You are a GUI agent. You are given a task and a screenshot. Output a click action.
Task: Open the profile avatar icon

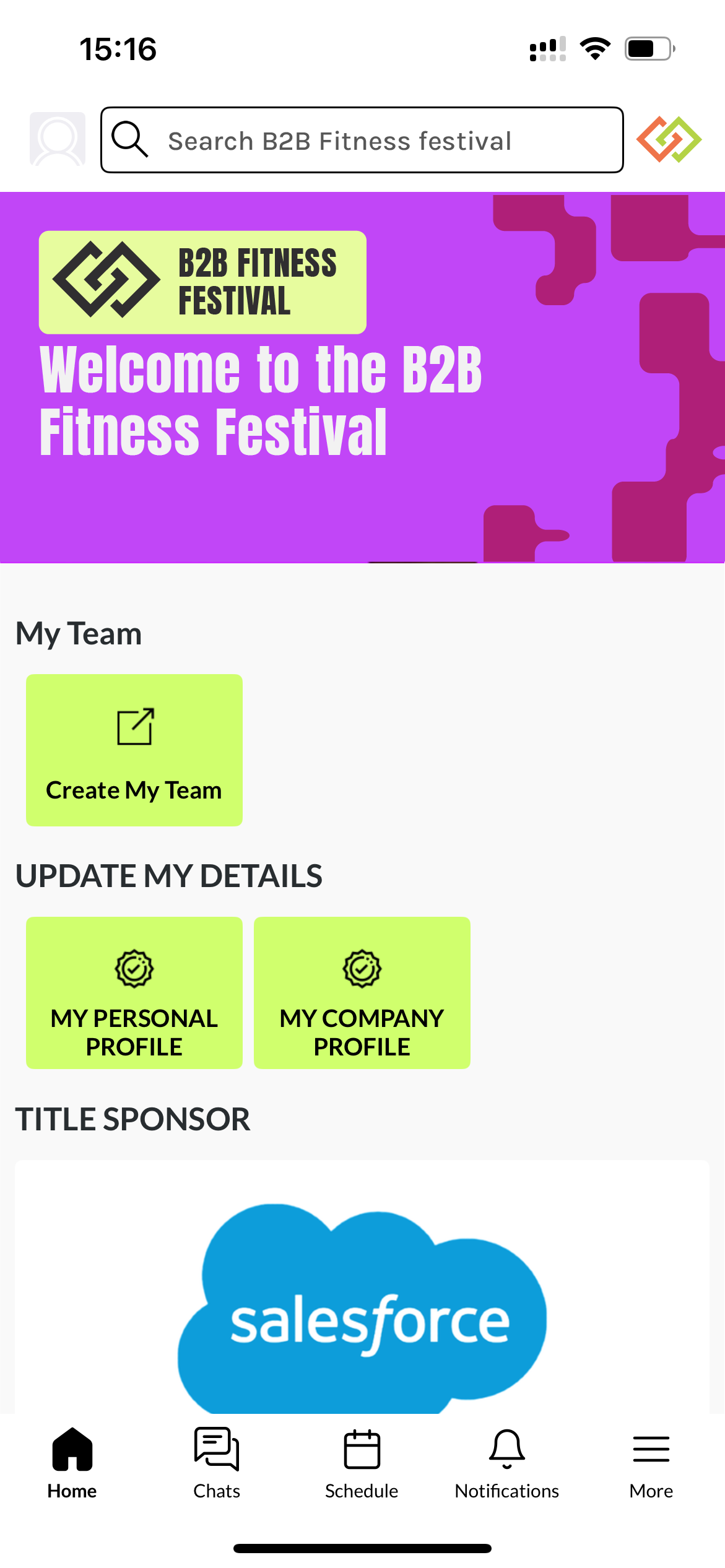58,139
